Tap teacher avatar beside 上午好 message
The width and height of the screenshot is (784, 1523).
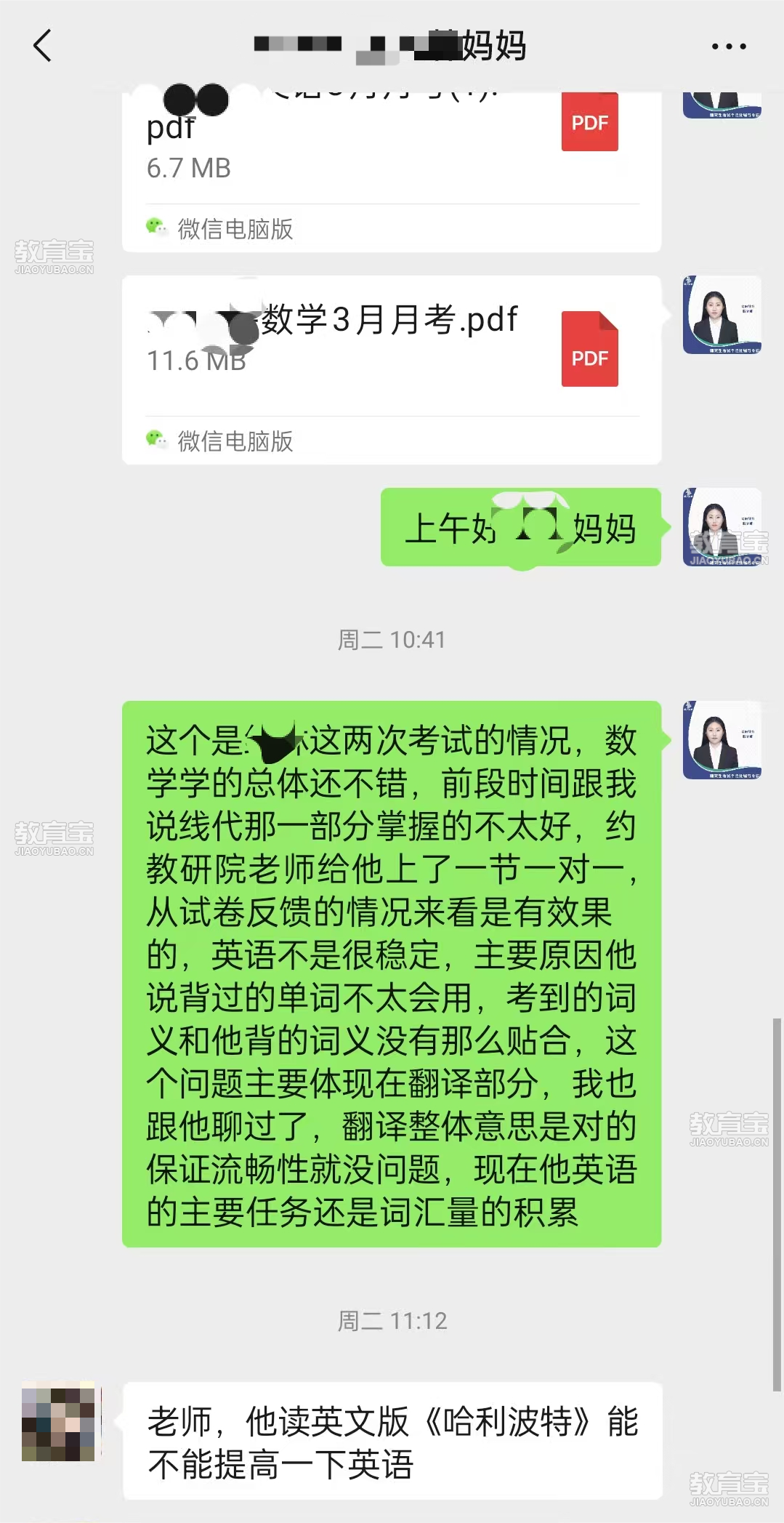click(722, 527)
